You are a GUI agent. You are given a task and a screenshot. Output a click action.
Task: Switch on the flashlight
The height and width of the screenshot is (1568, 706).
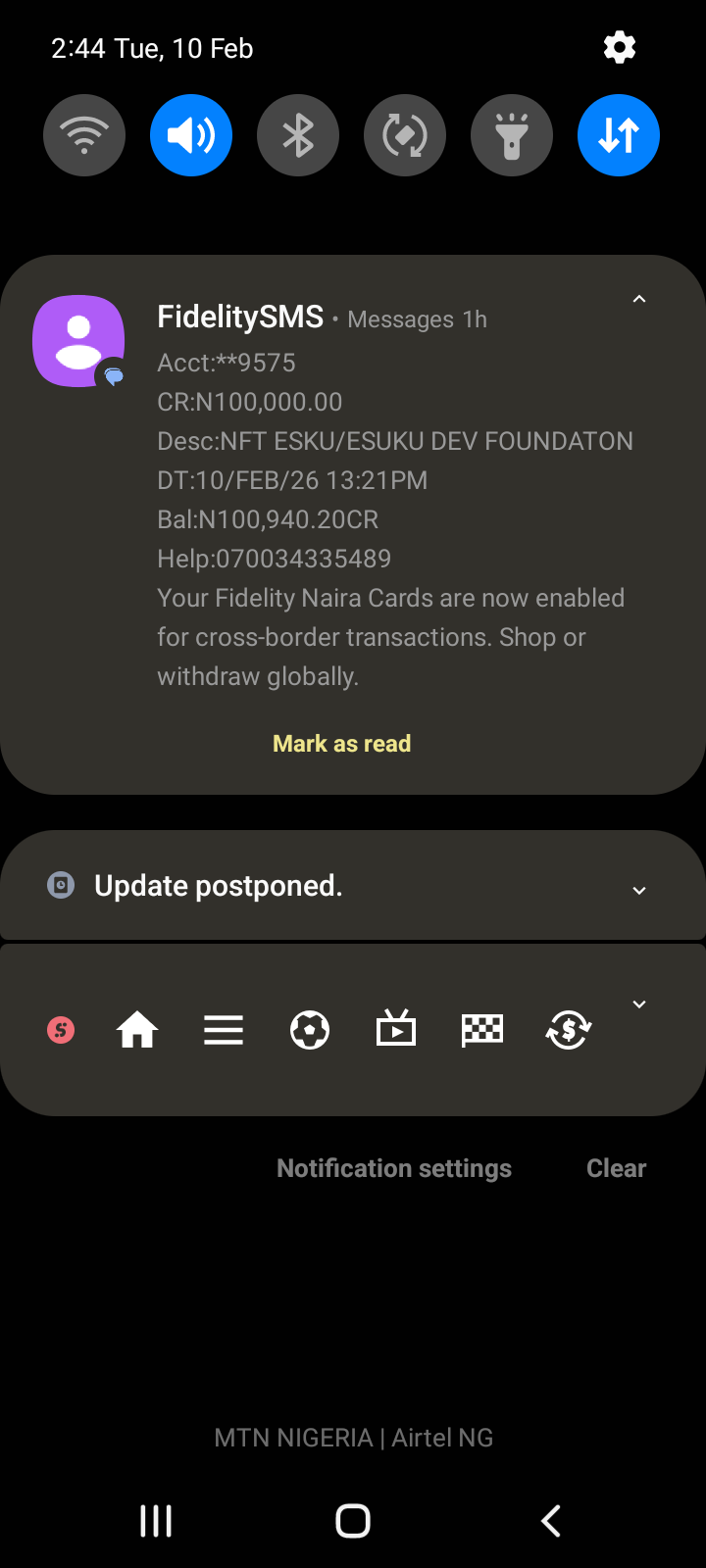[512, 135]
